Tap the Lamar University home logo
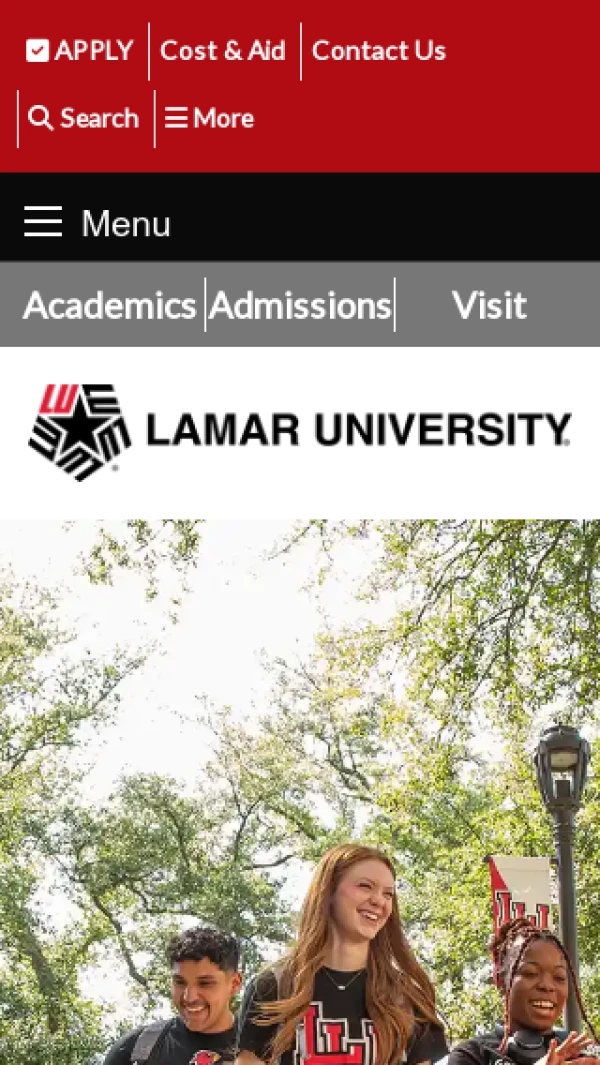 (300, 431)
